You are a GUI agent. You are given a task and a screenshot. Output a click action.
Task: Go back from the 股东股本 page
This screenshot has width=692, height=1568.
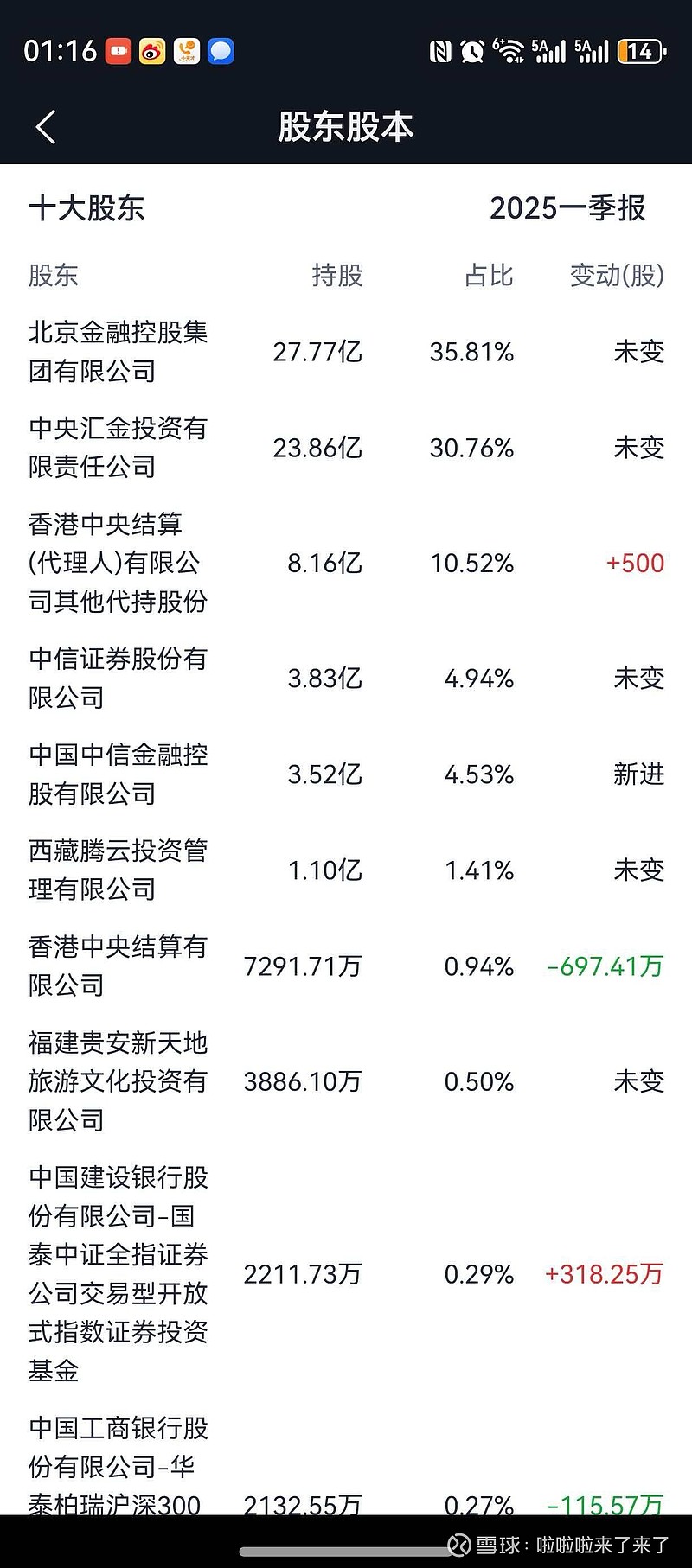[46, 127]
